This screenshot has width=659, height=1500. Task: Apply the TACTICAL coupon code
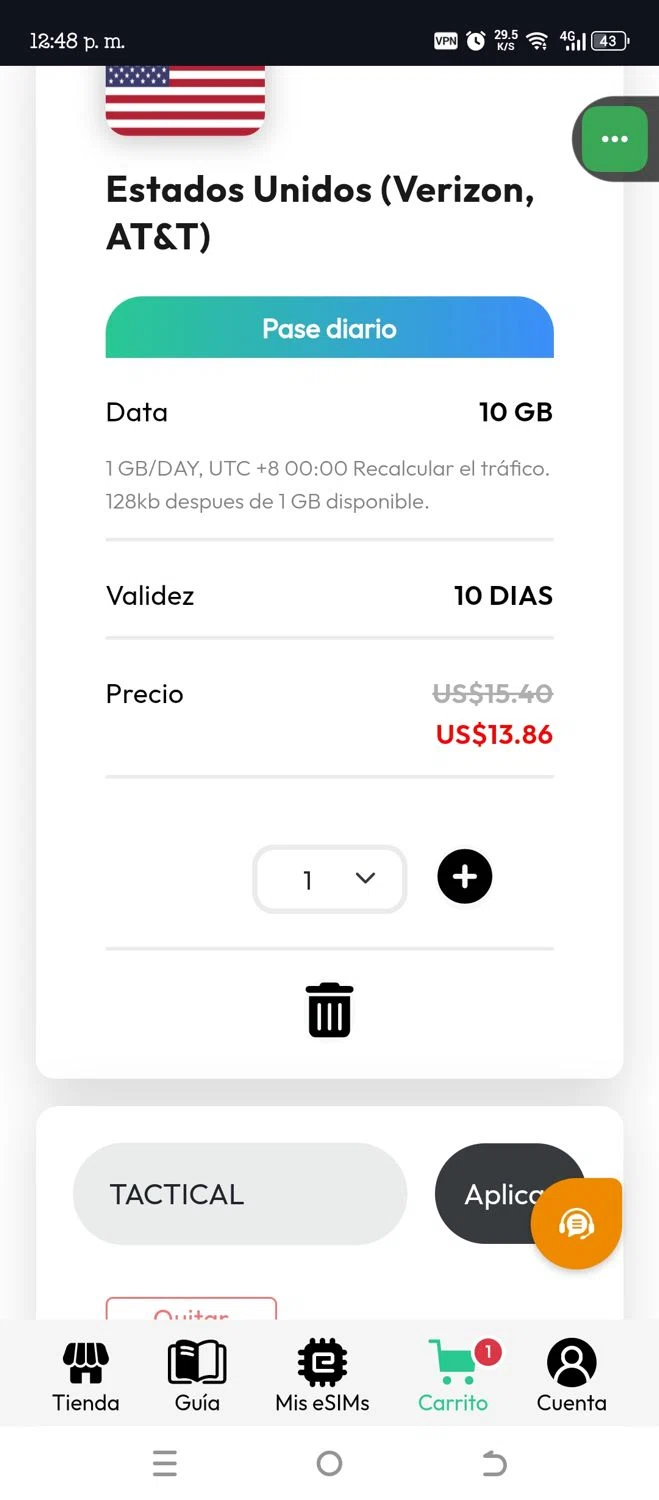(492, 1194)
